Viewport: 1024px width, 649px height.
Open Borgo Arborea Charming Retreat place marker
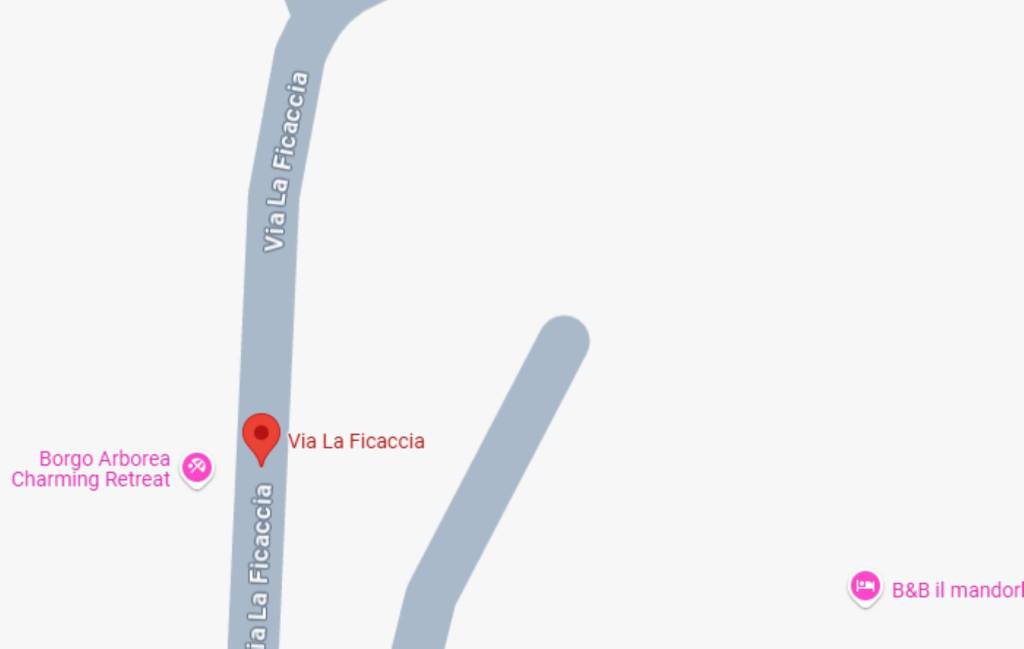pyautogui.click(x=197, y=467)
